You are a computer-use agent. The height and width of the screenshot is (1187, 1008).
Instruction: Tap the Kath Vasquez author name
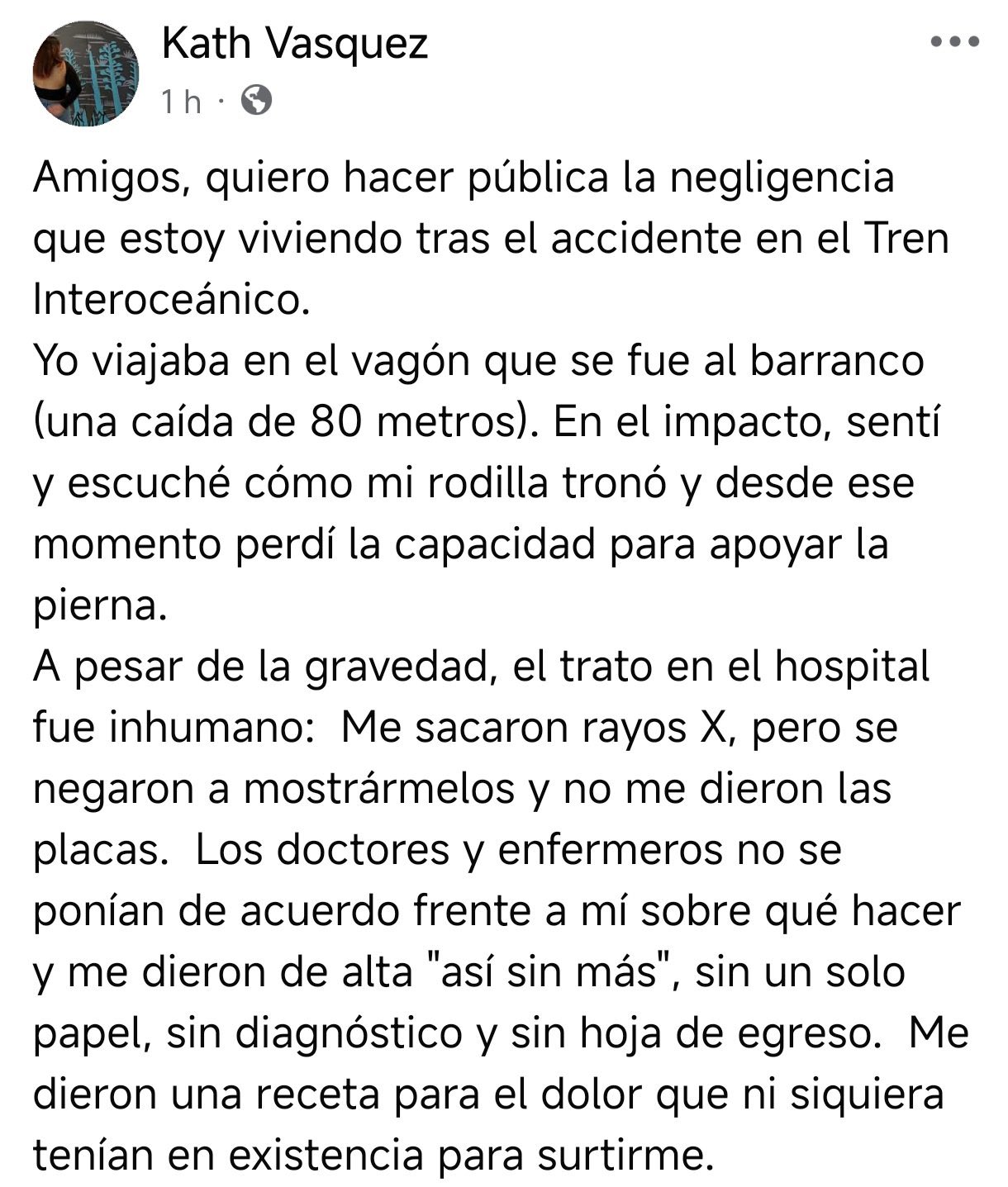tap(295, 44)
